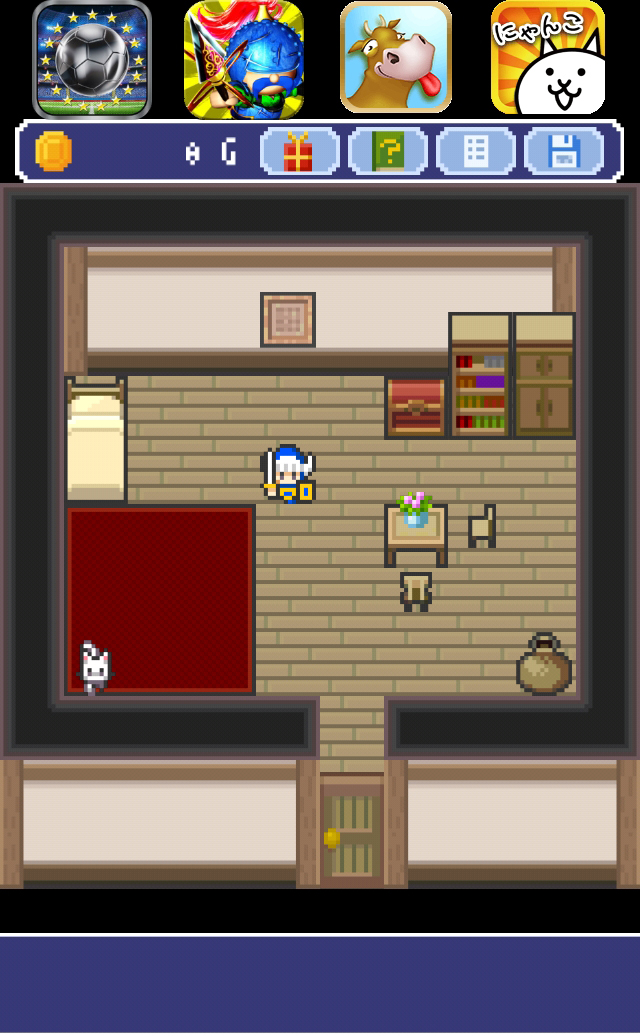Tap the red treasure chest
The image size is (640, 1036).
tap(416, 406)
